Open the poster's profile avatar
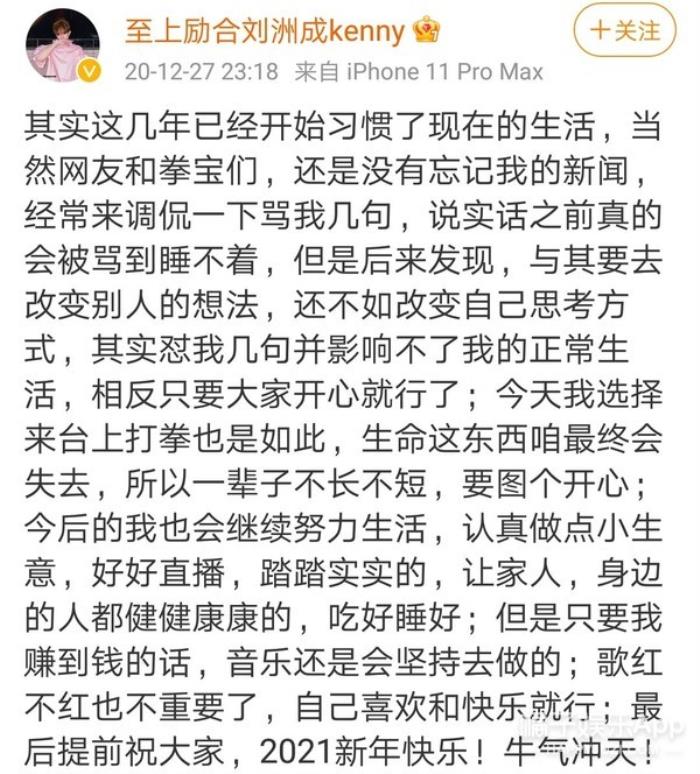700x774 pixels. 62,44
